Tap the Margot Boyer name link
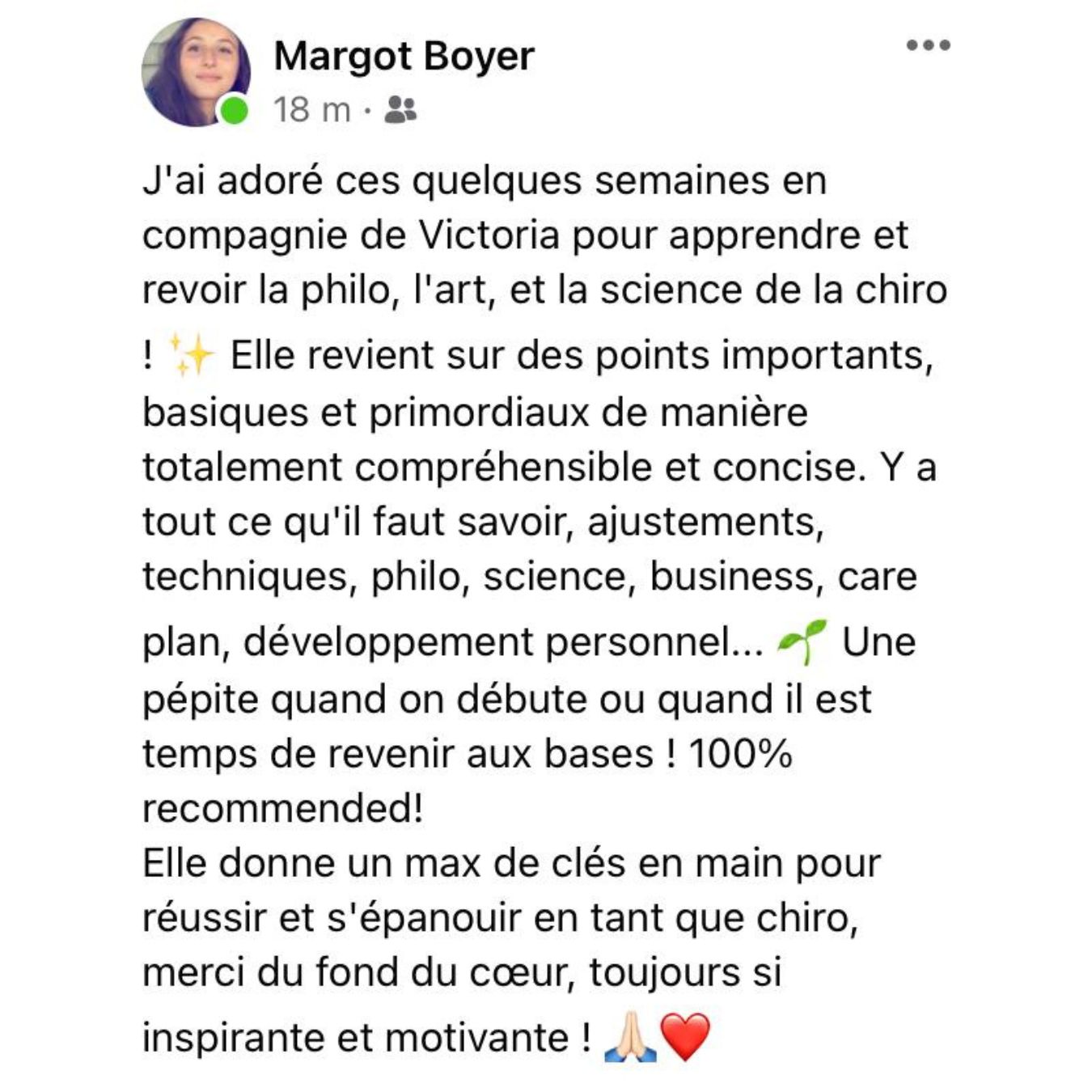The image size is (1092, 1092). (404, 57)
